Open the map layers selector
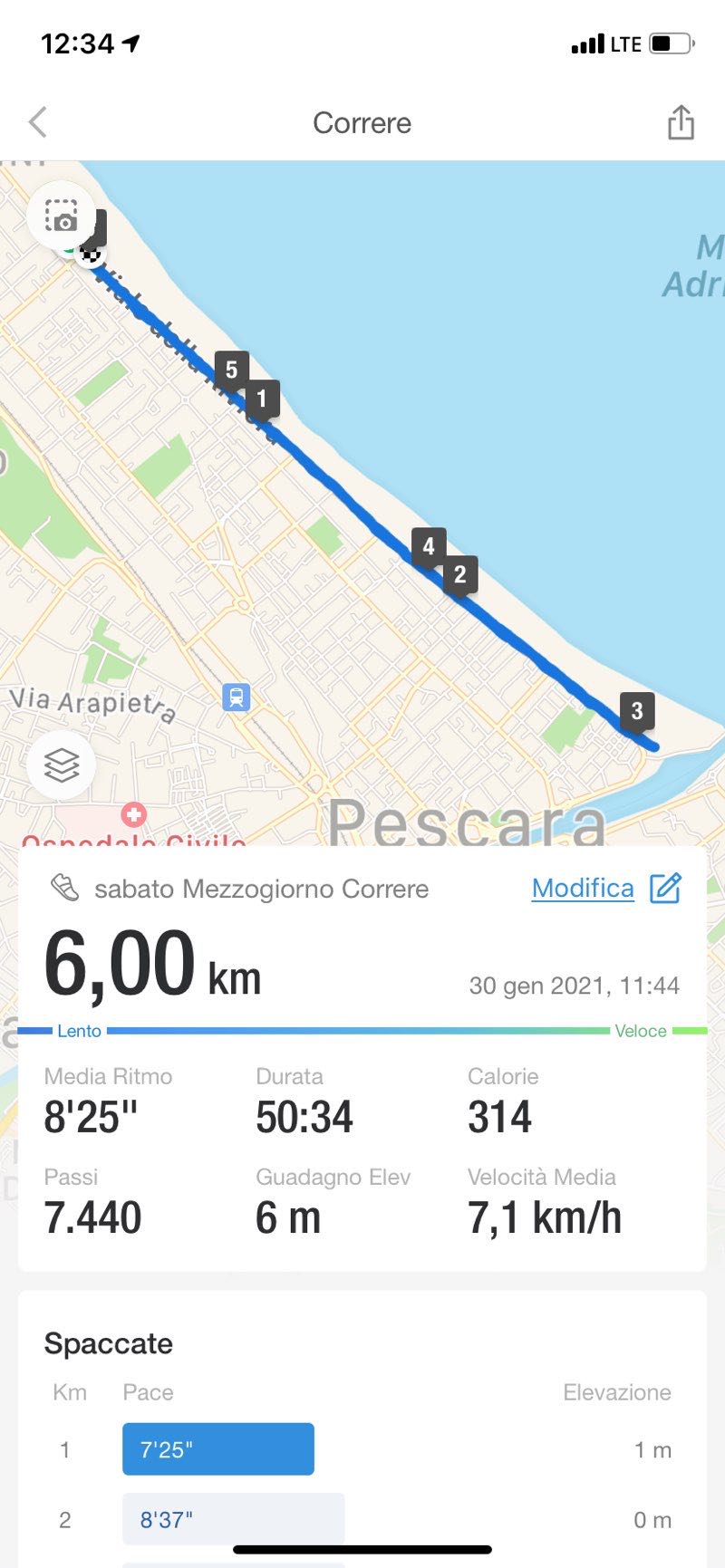The width and height of the screenshot is (725, 1568). [x=62, y=765]
